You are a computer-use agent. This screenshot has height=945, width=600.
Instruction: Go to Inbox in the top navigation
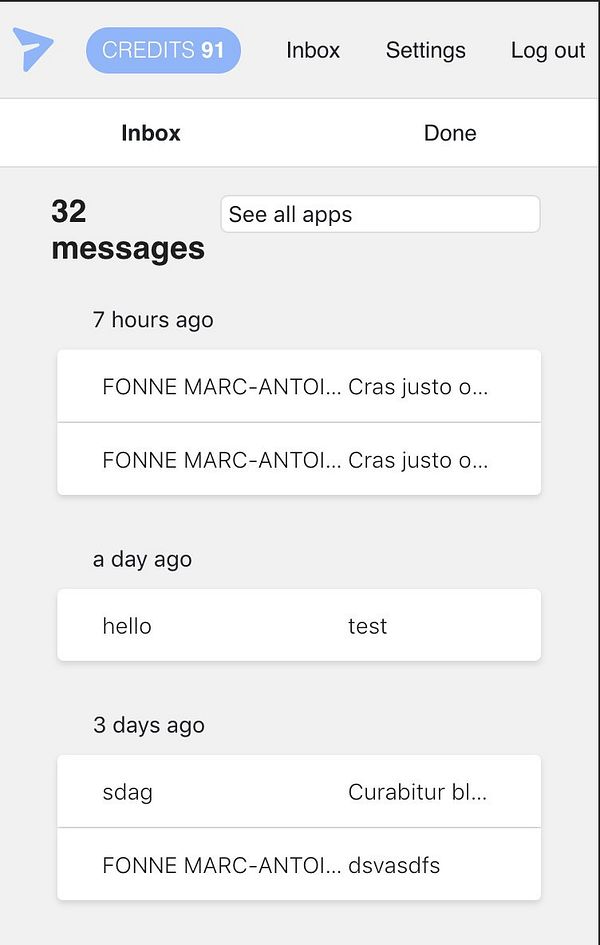pyautogui.click(x=313, y=50)
